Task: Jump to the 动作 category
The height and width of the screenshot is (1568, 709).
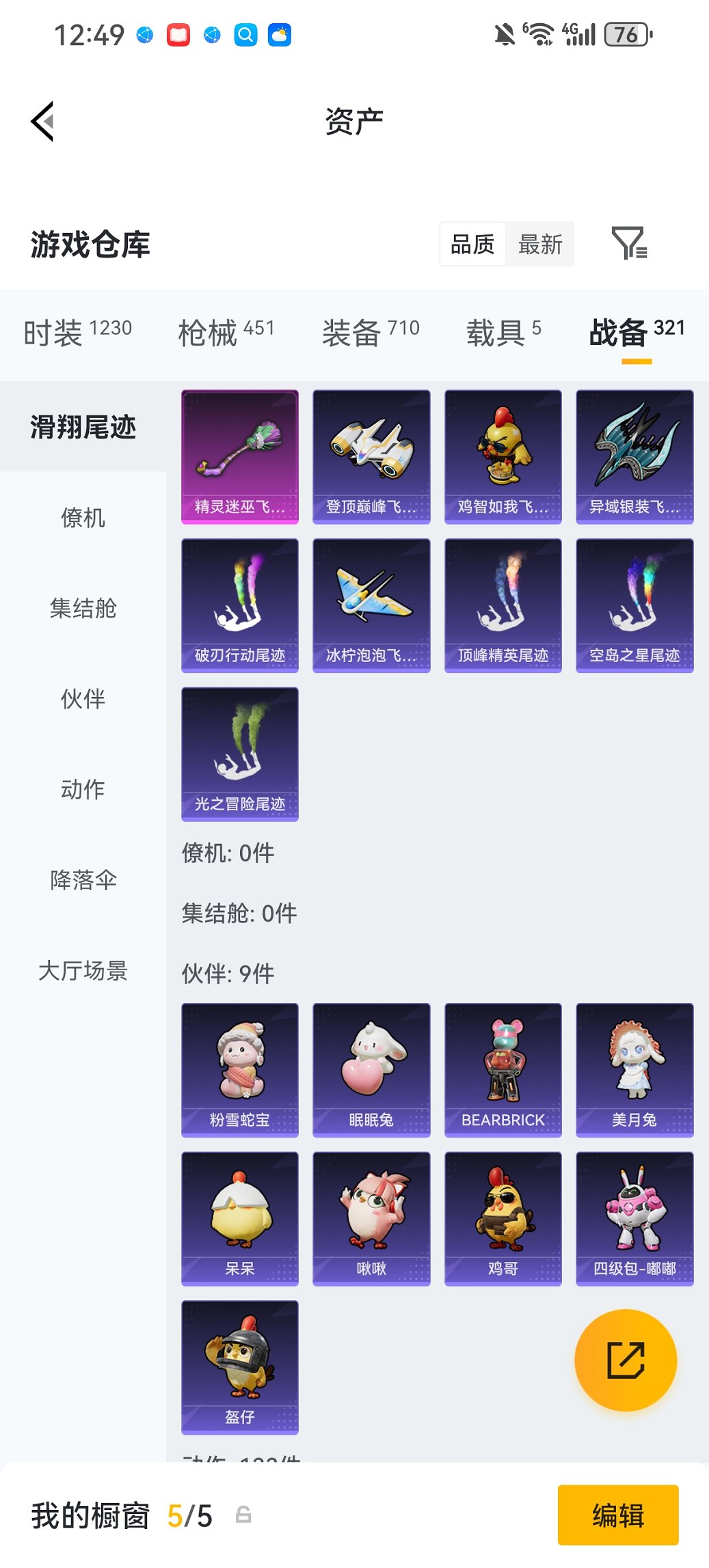Action: (x=83, y=789)
